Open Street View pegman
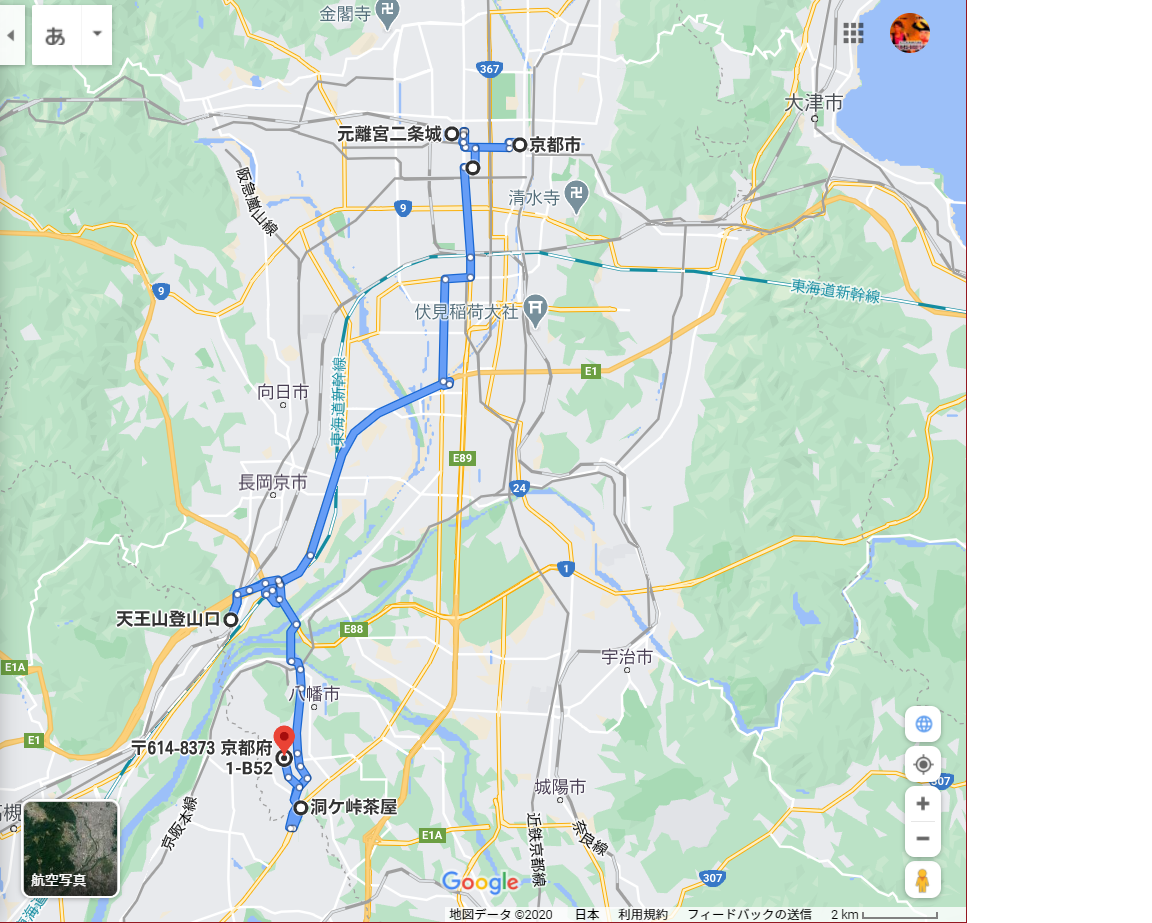This screenshot has height=923, width=1152. tap(922, 880)
